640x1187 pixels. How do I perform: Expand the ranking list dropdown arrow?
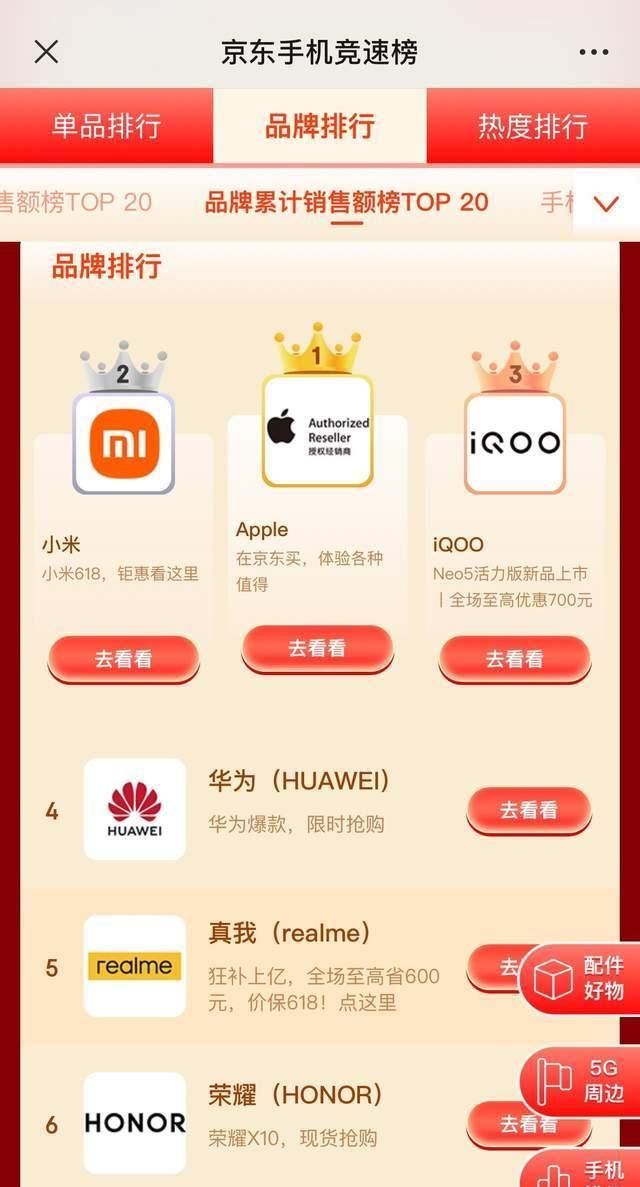(x=606, y=204)
